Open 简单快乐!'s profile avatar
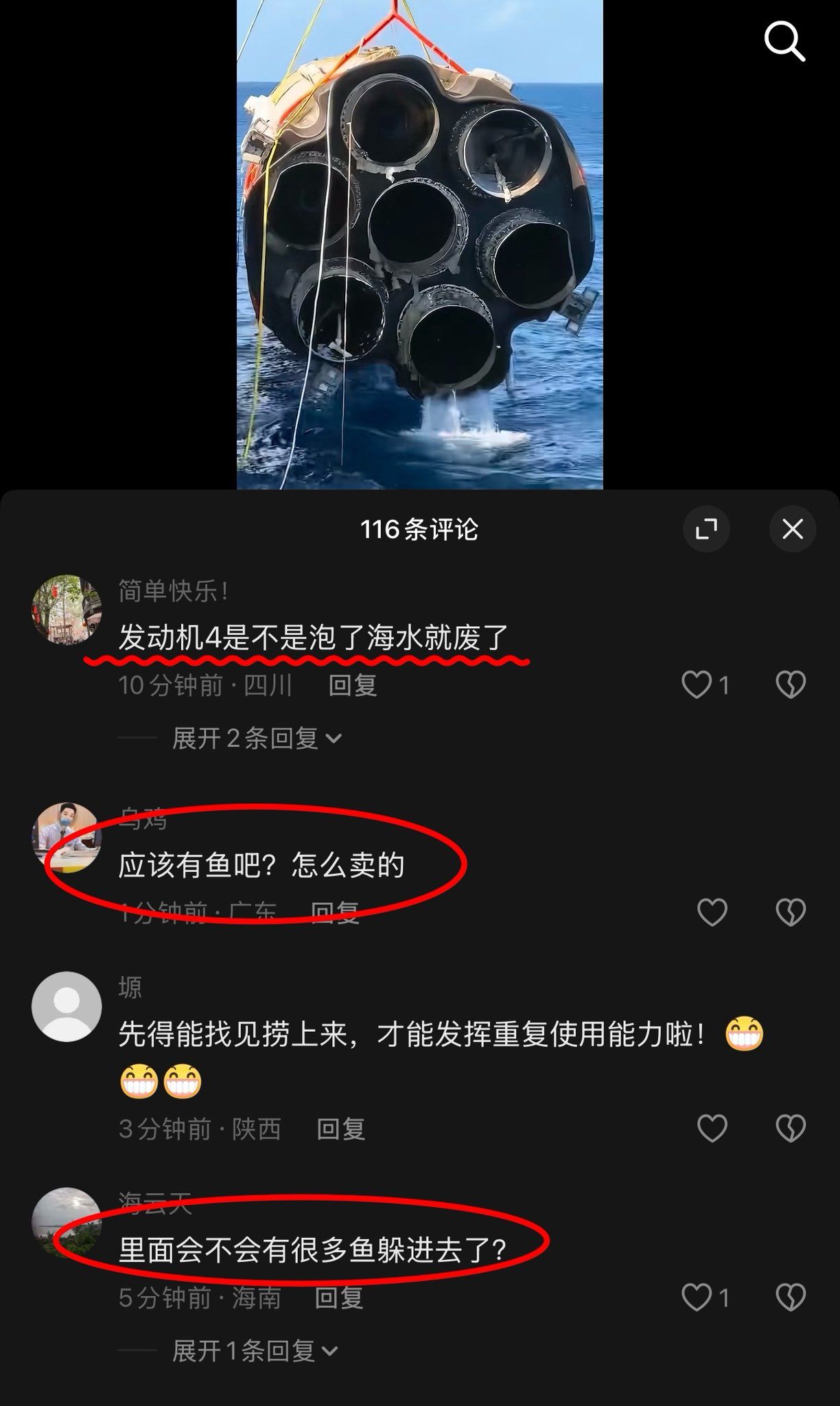Screen dimensions: 840x1406 pyautogui.click(x=67, y=610)
